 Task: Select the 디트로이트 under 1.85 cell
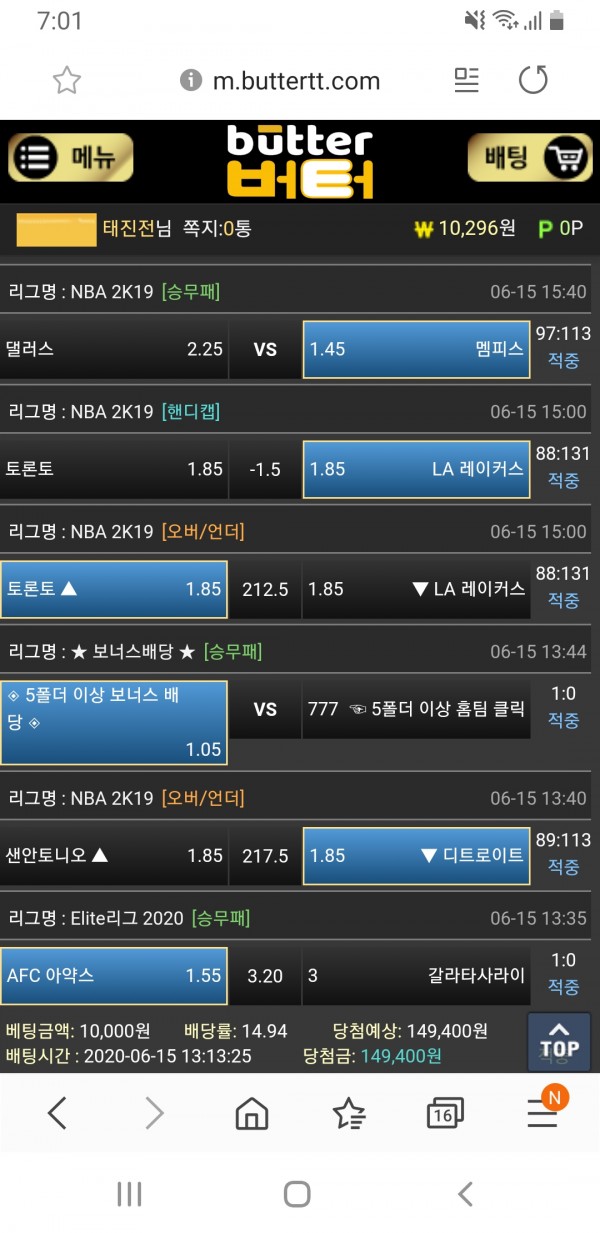(x=415, y=855)
